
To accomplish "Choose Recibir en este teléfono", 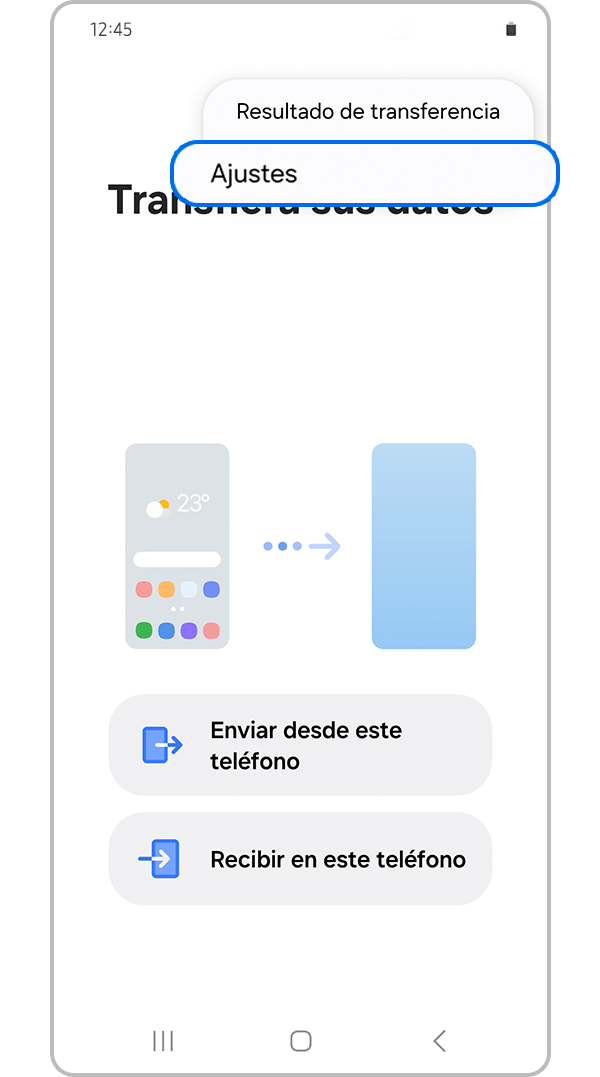I will tap(300, 859).
